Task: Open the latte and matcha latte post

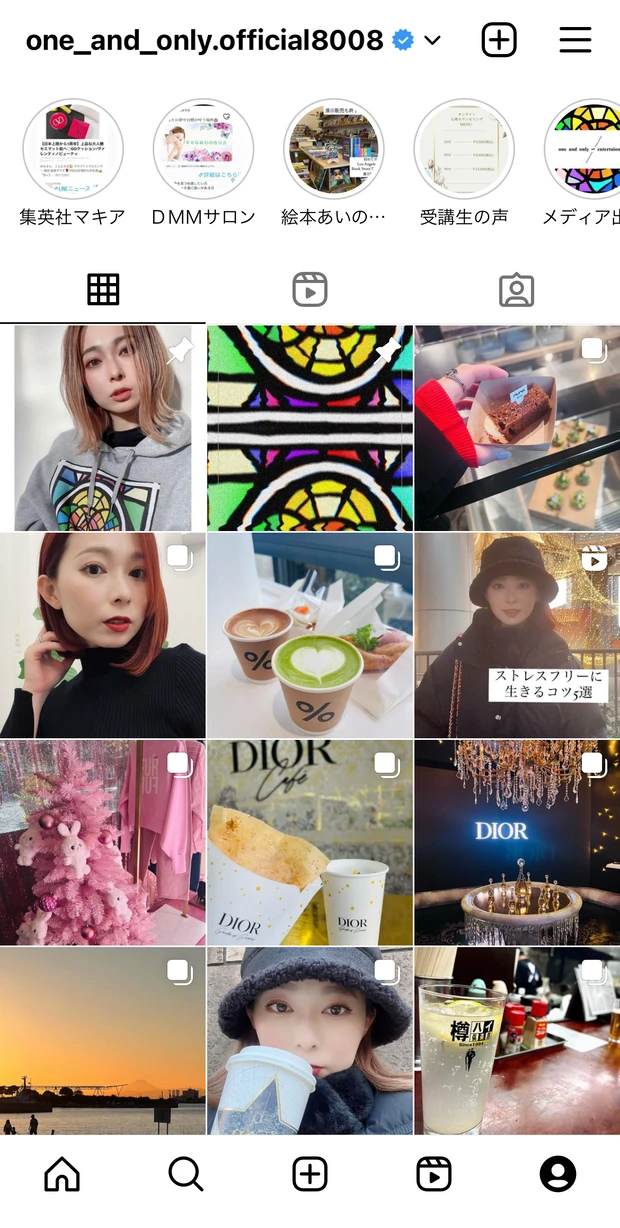Action: point(310,635)
